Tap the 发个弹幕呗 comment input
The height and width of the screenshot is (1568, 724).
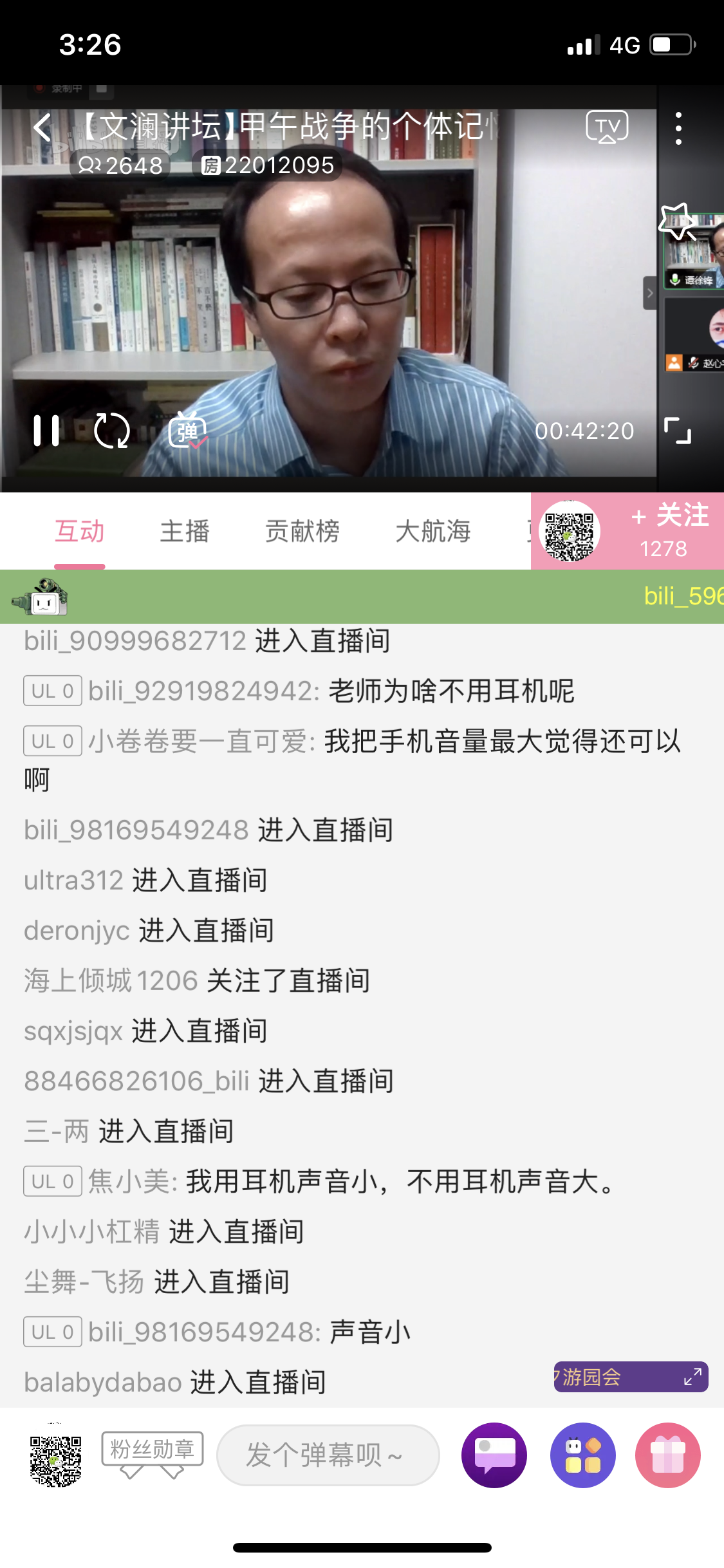tap(328, 1455)
